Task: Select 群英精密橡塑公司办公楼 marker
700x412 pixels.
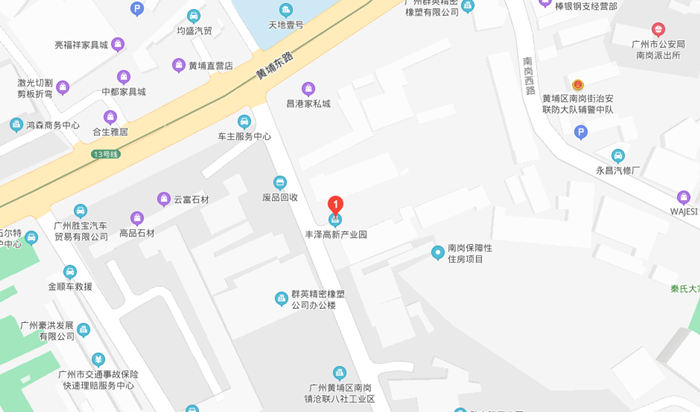Action: (x=282, y=299)
